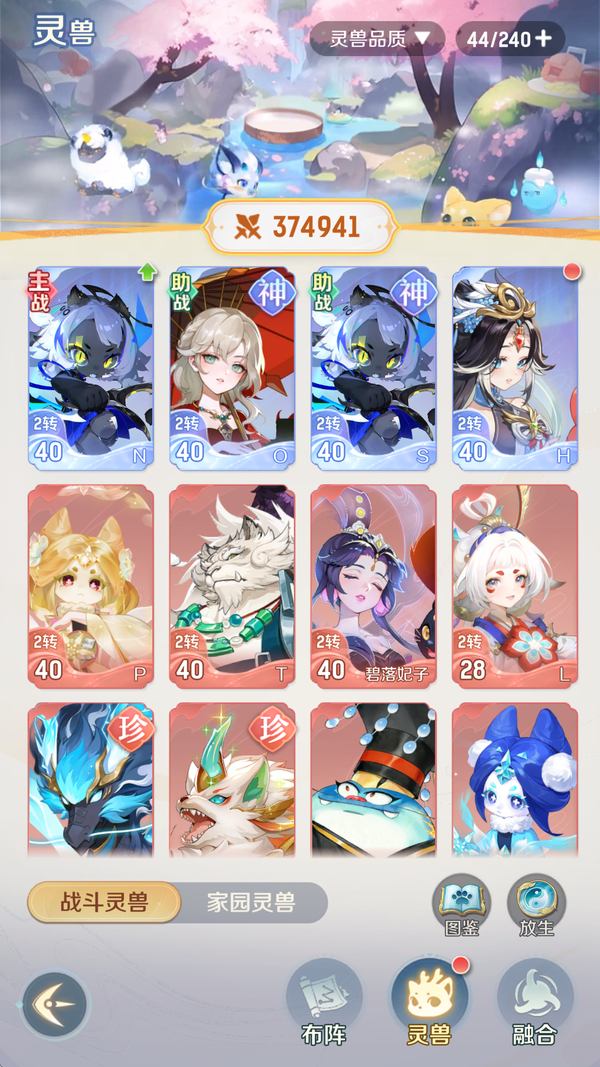This screenshot has height=1067, width=600.
Task: Open the blue dragon 珍 beast card
Action: pyautogui.click(x=92, y=782)
